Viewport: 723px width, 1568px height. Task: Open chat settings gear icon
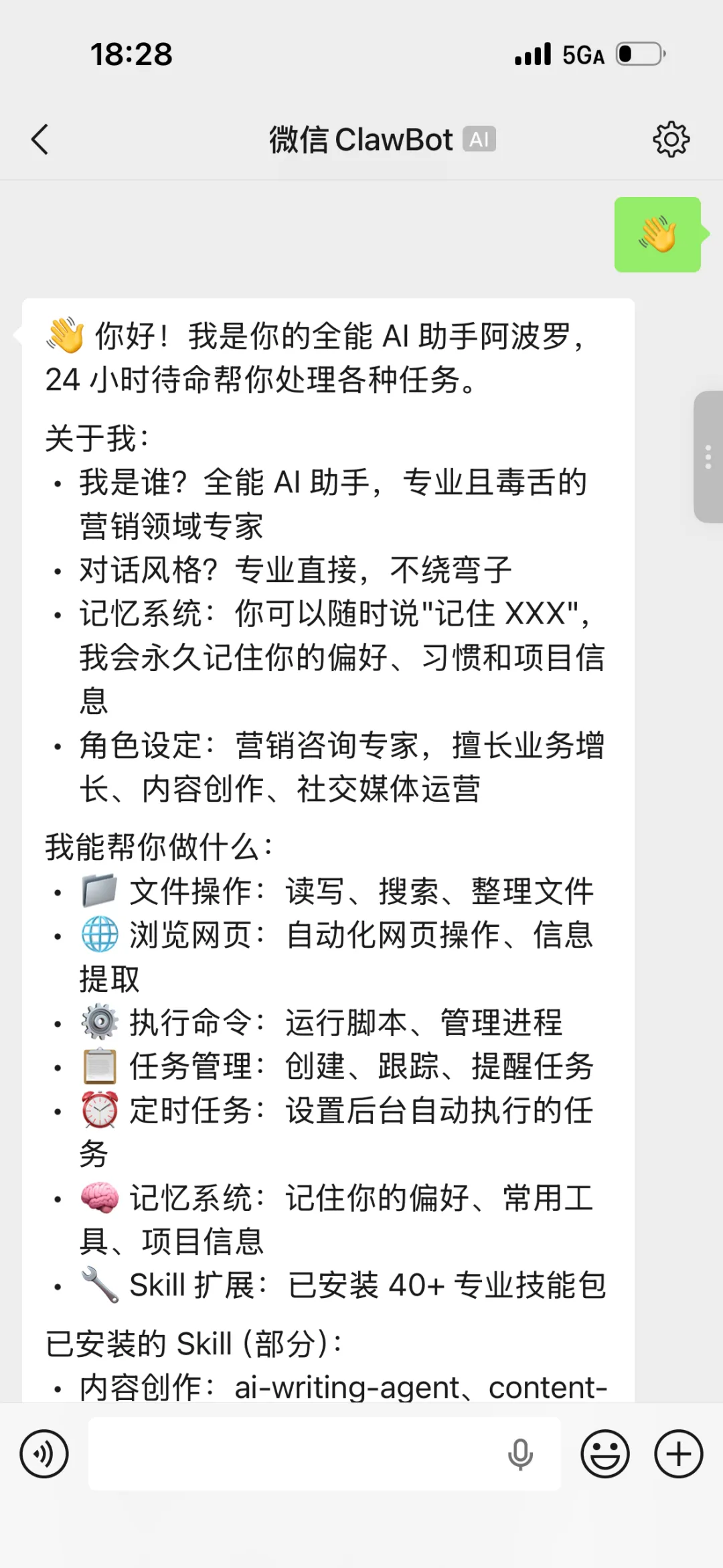[671, 139]
